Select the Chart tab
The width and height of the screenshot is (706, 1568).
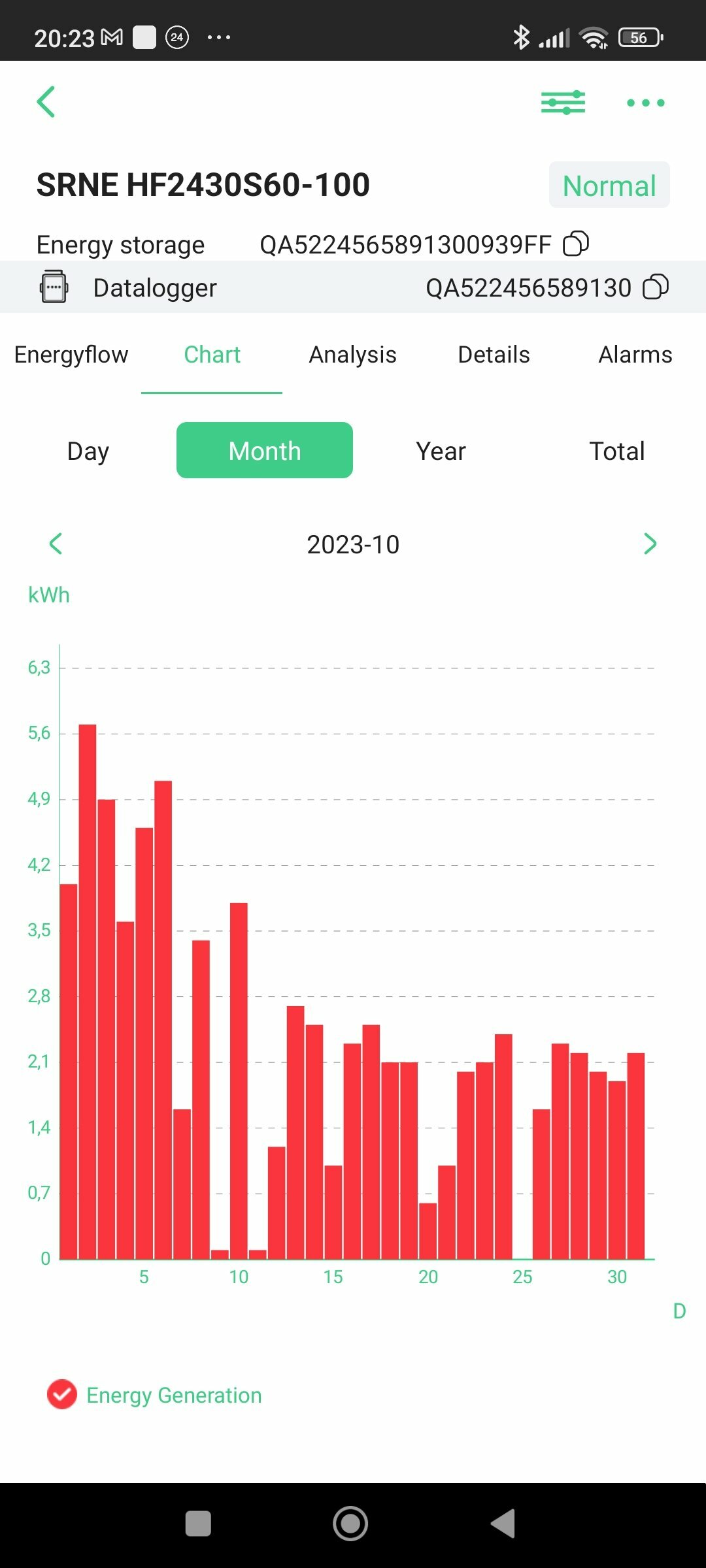(212, 355)
